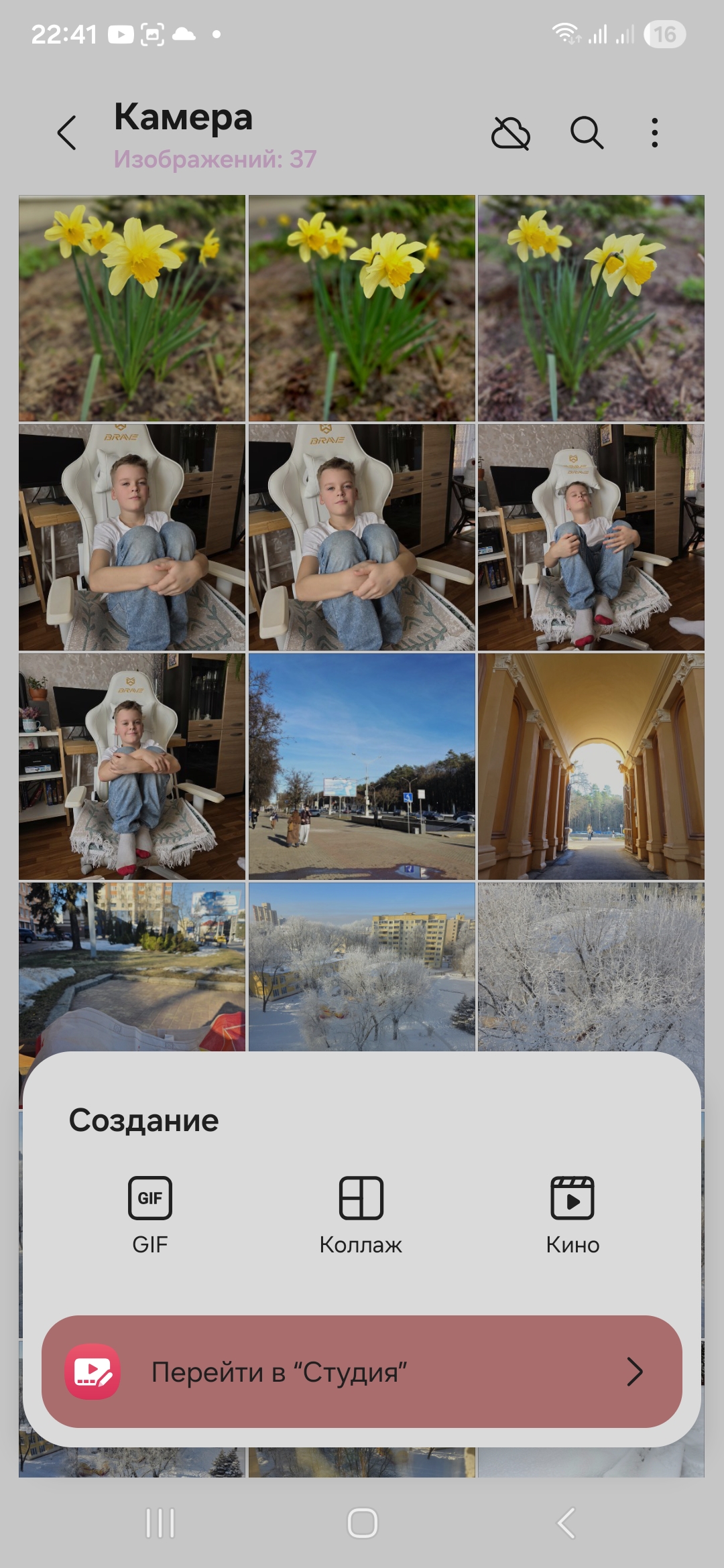Open the cloud sync icon
The height and width of the screenshot is (1568, 724).
510,133
